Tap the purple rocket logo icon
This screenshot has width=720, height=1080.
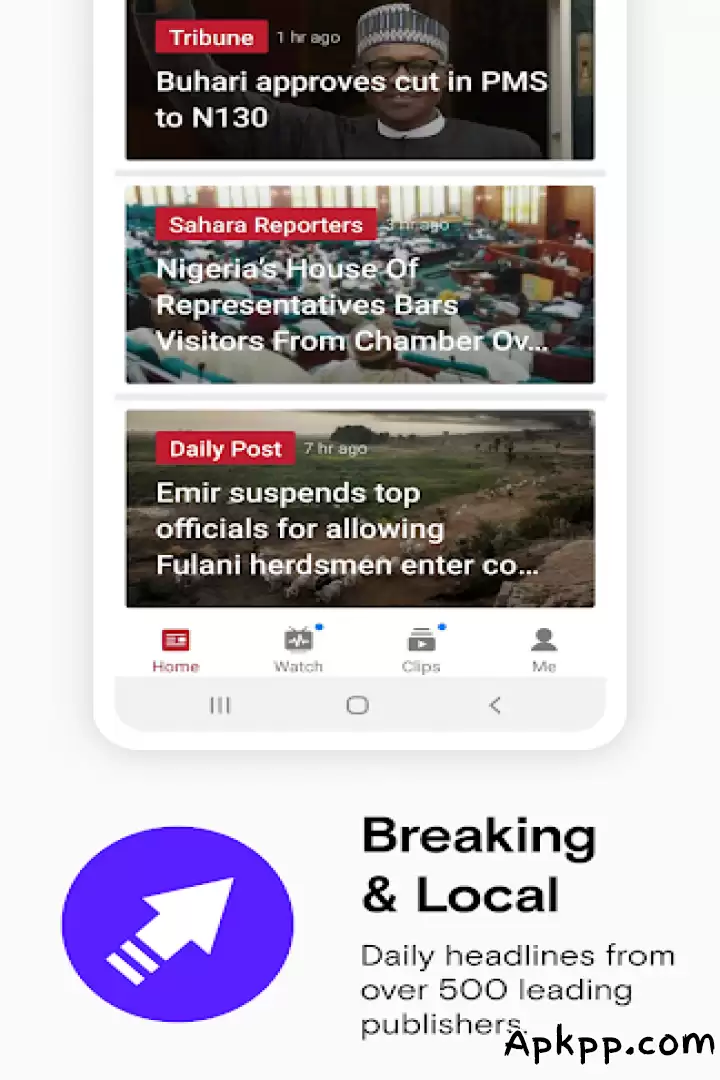coord(177,925)
